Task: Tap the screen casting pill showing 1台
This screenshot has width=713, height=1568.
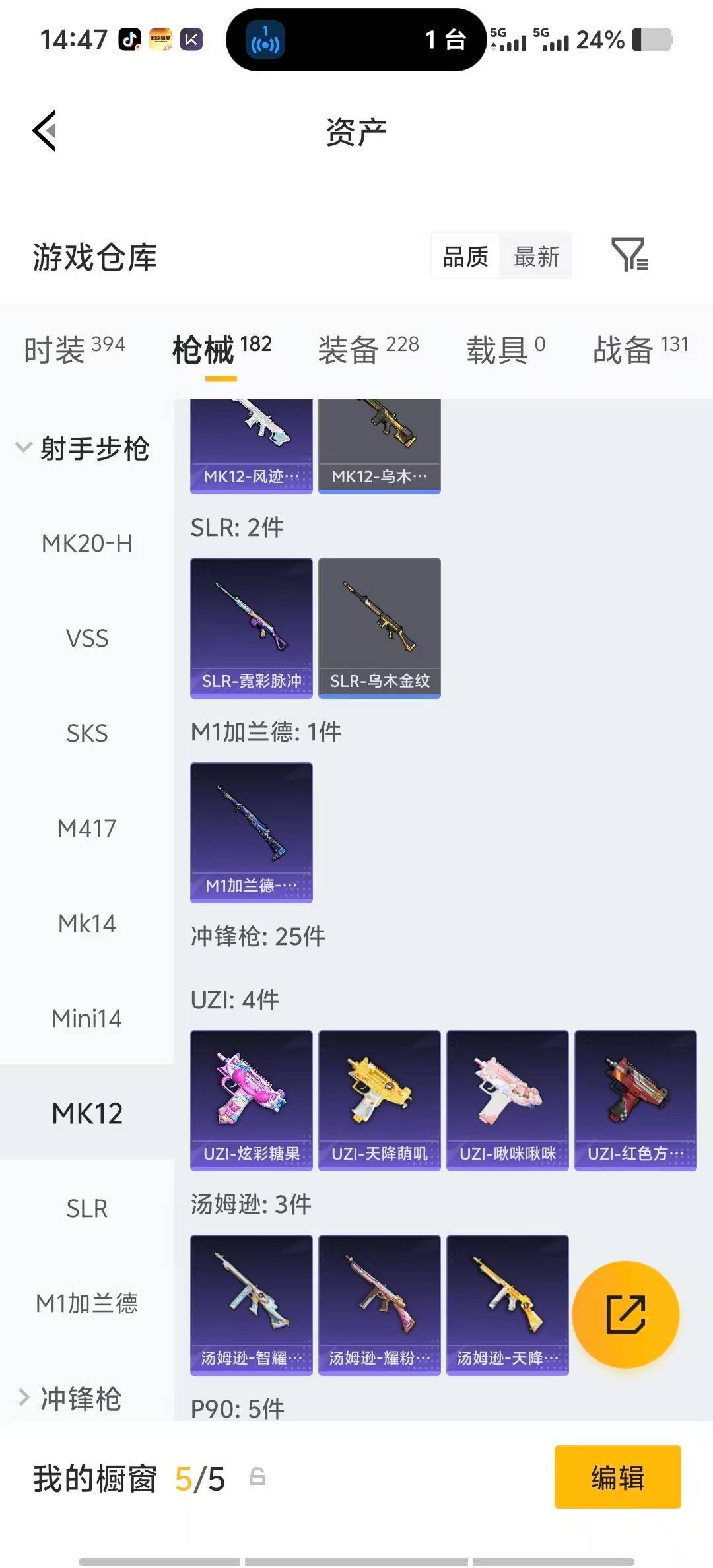Action: point(353,41)
